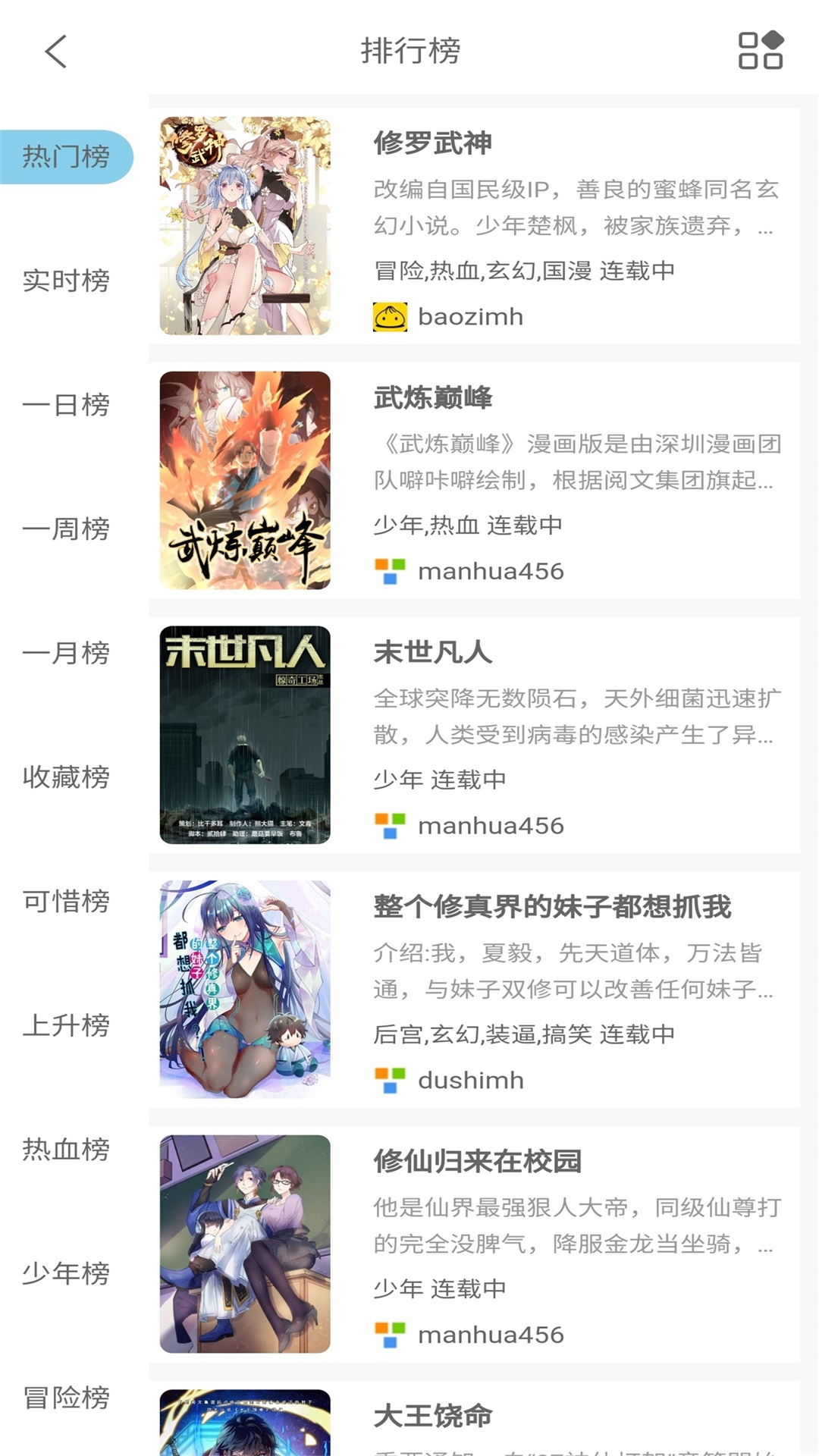Open the 上升榜 ranking list

tap(65, 1025)
